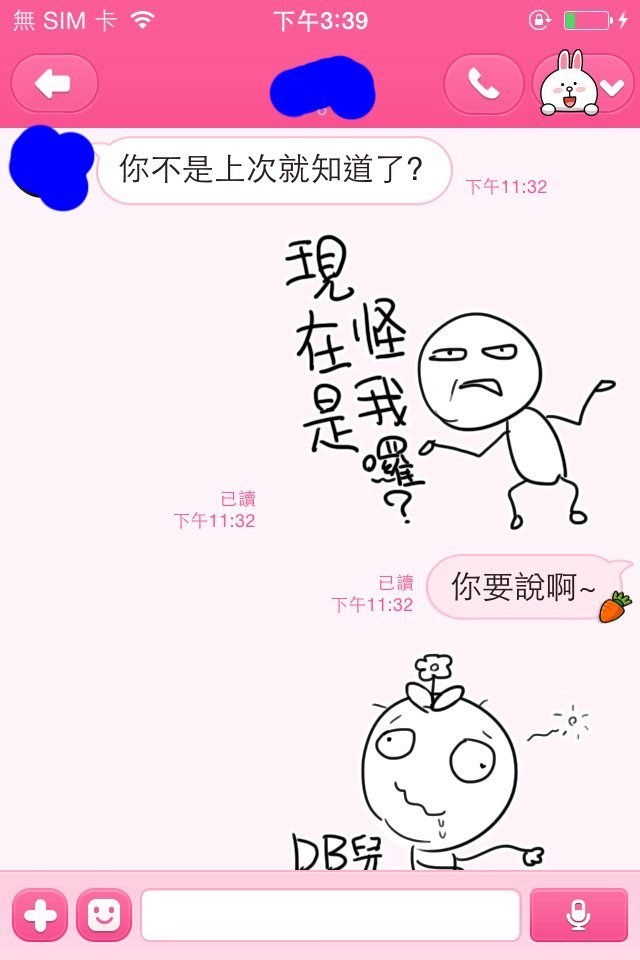The width and height of the screenshot is (640, 960).
Task: Expand the bunny dropdown menu
Action: pyautogui.click(x=587, y=85)
